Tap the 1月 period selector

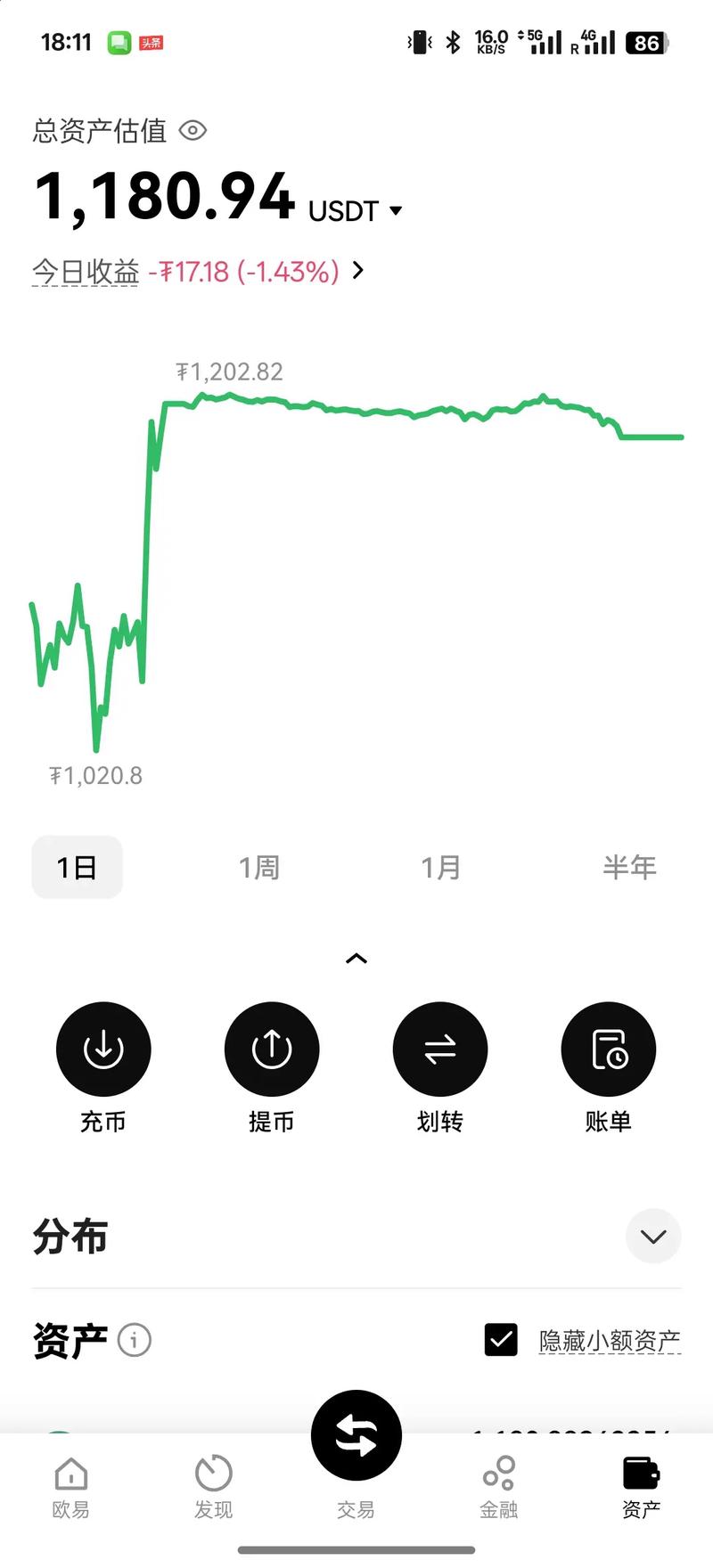tap(439, 866)
